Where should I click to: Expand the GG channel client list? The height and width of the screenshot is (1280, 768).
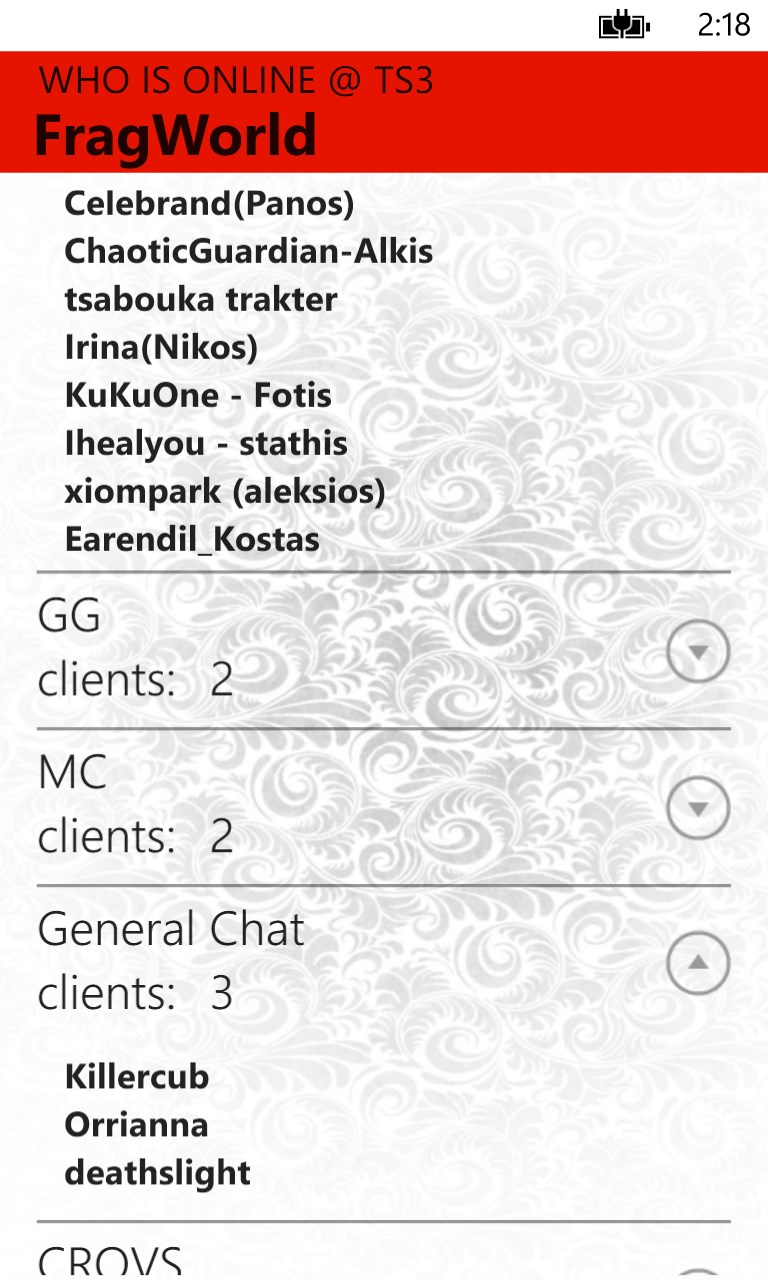(x=698, y=652)
